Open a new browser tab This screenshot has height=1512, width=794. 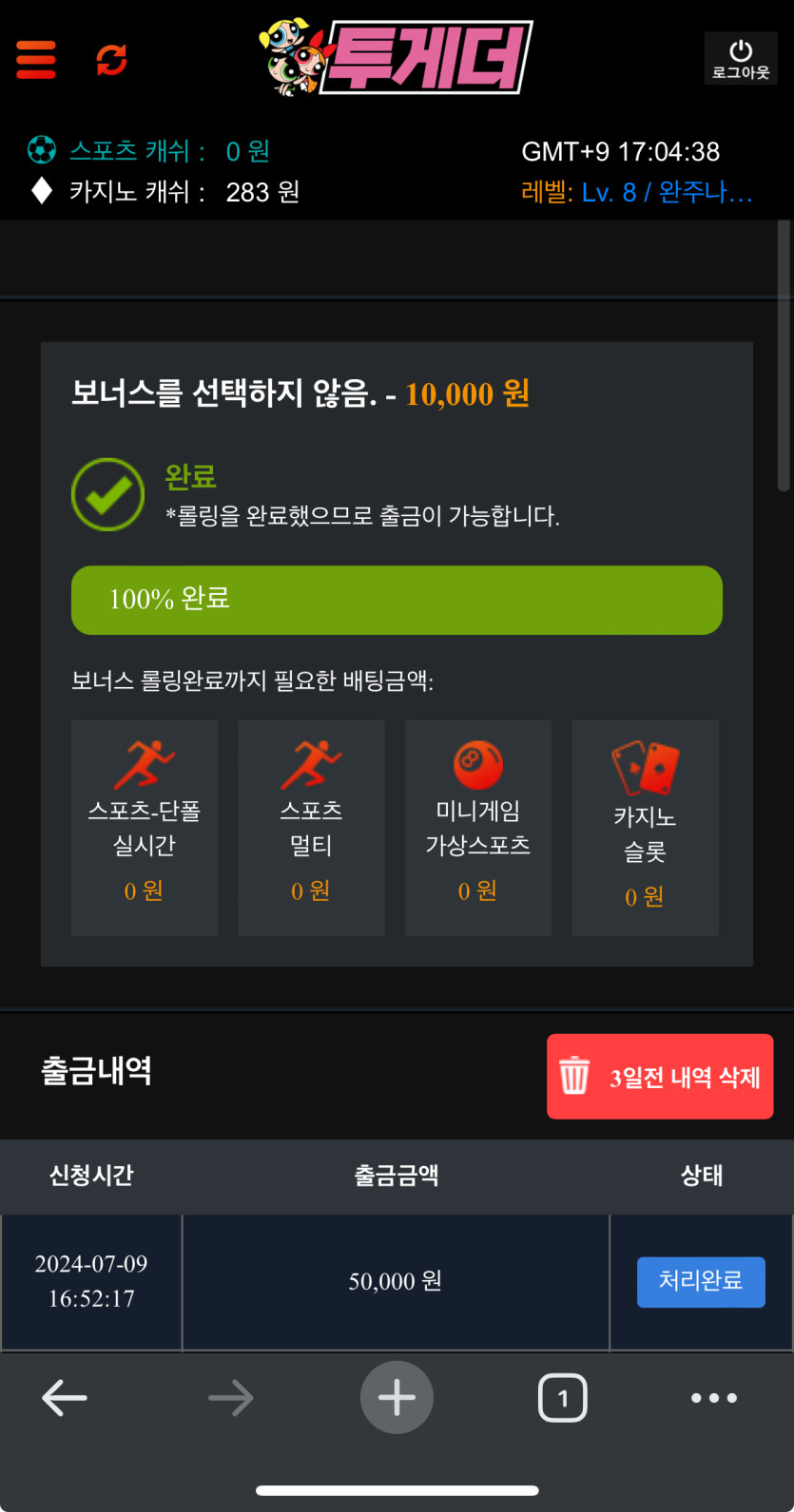pos(397,1398)
